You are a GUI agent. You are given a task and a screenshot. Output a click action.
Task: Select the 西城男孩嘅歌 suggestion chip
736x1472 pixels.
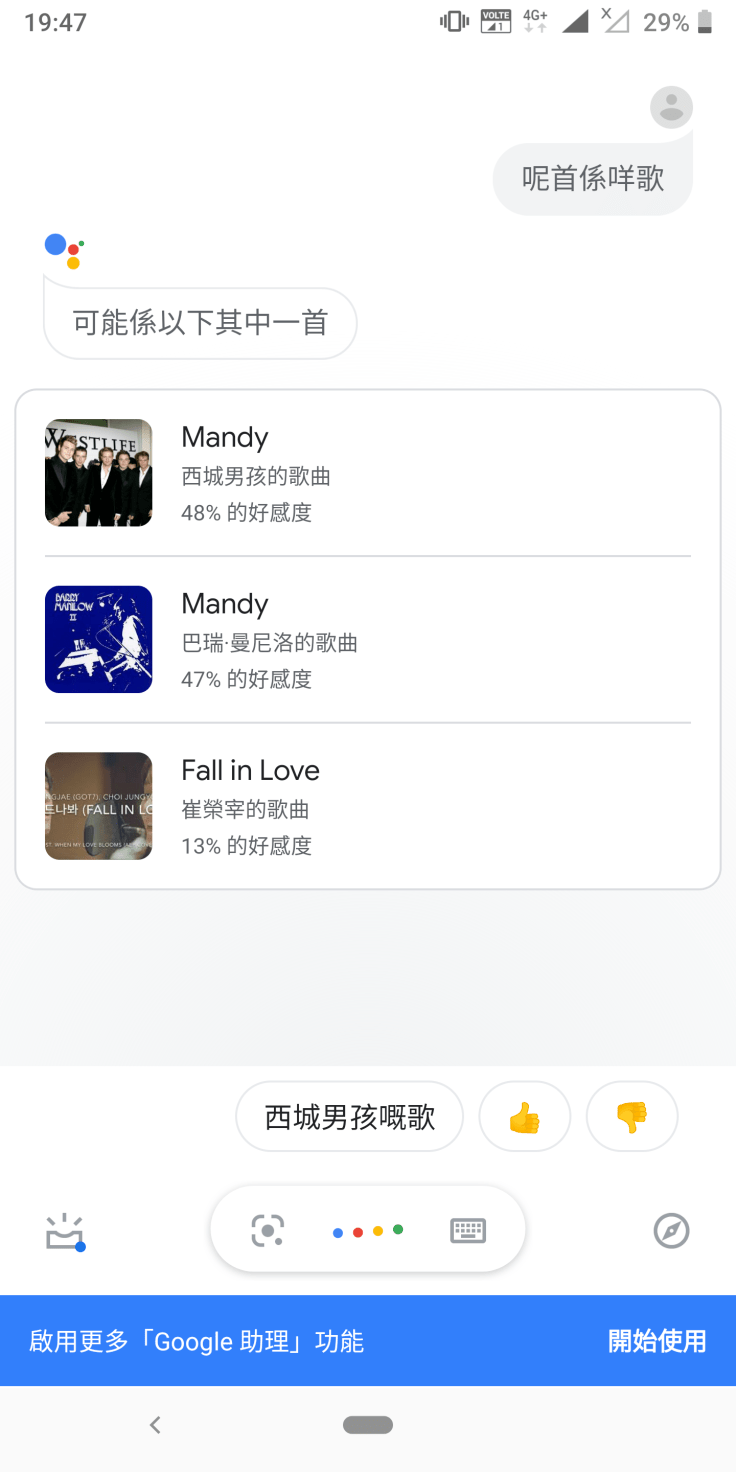pyautogui.click(x=350, y=1117)
